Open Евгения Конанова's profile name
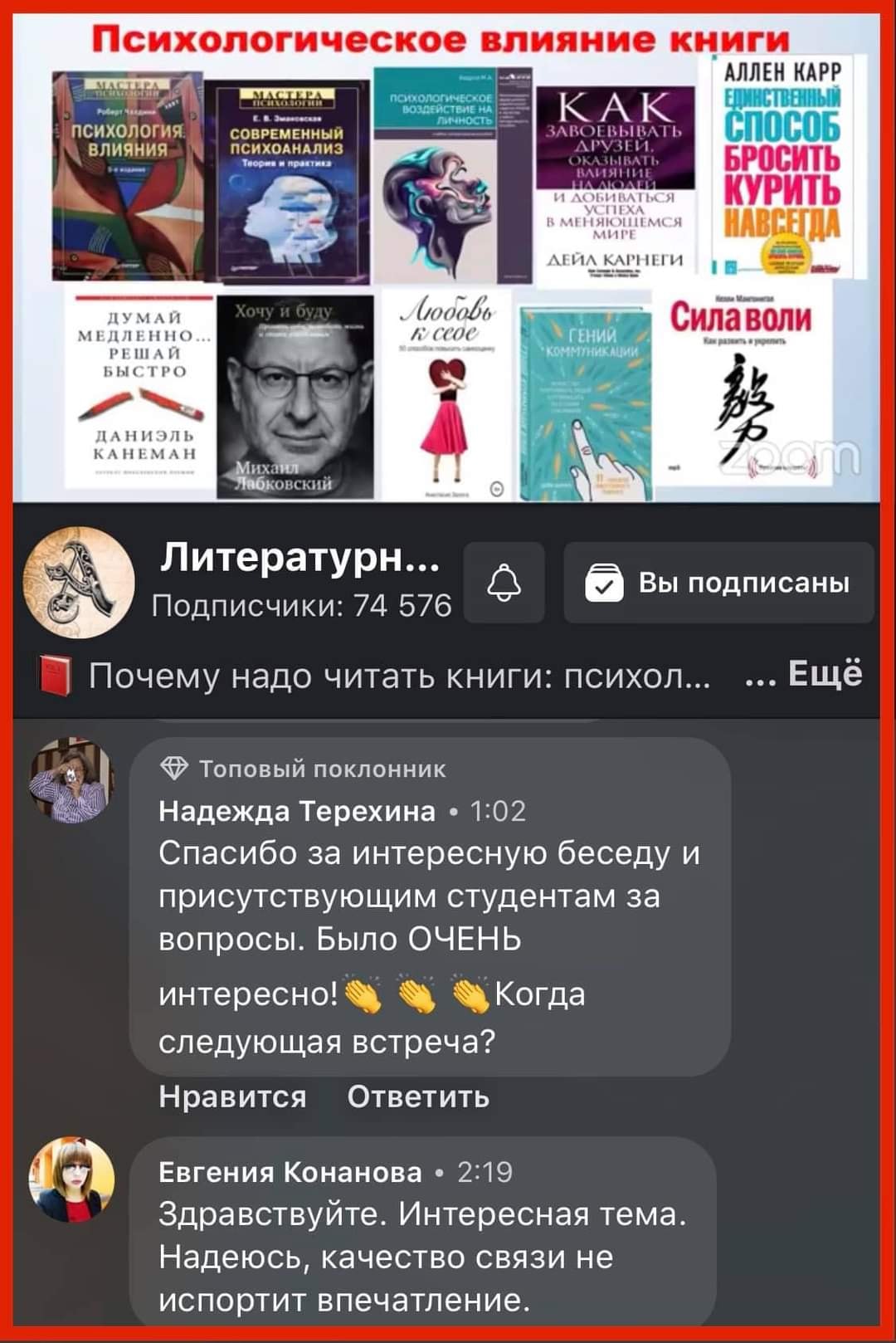 (290, 1171)
